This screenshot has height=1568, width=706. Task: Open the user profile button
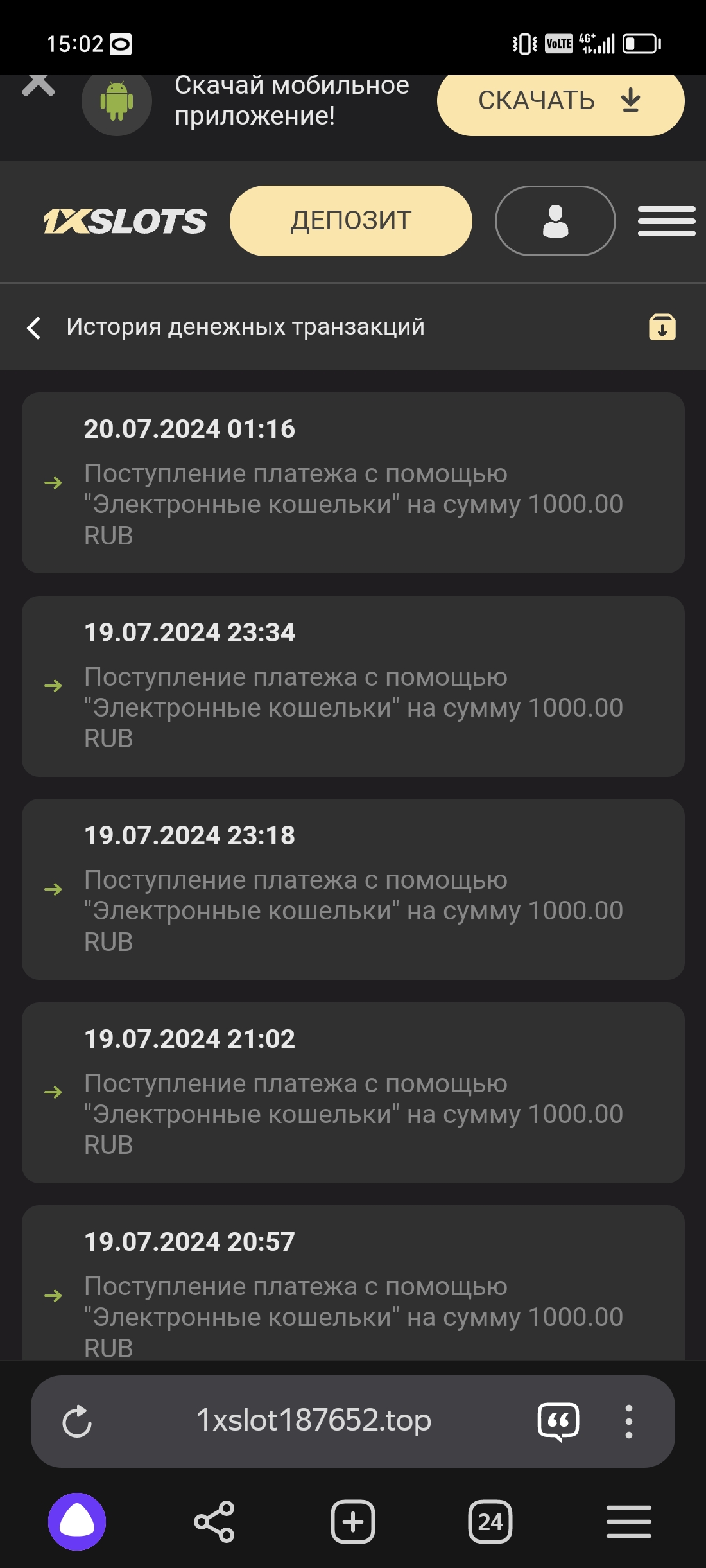click(555, 221)
